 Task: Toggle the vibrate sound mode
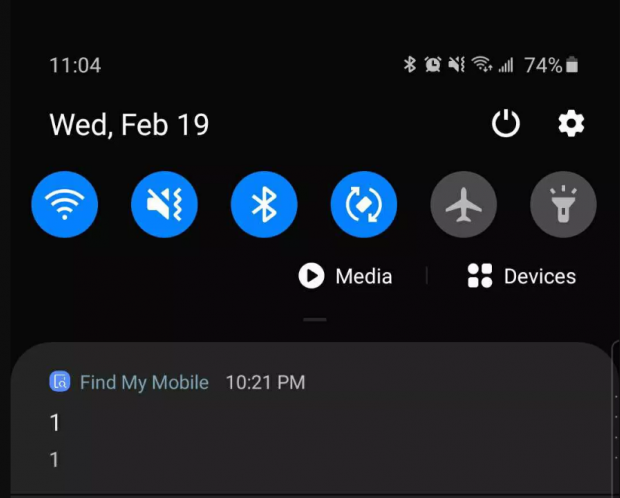164,205
